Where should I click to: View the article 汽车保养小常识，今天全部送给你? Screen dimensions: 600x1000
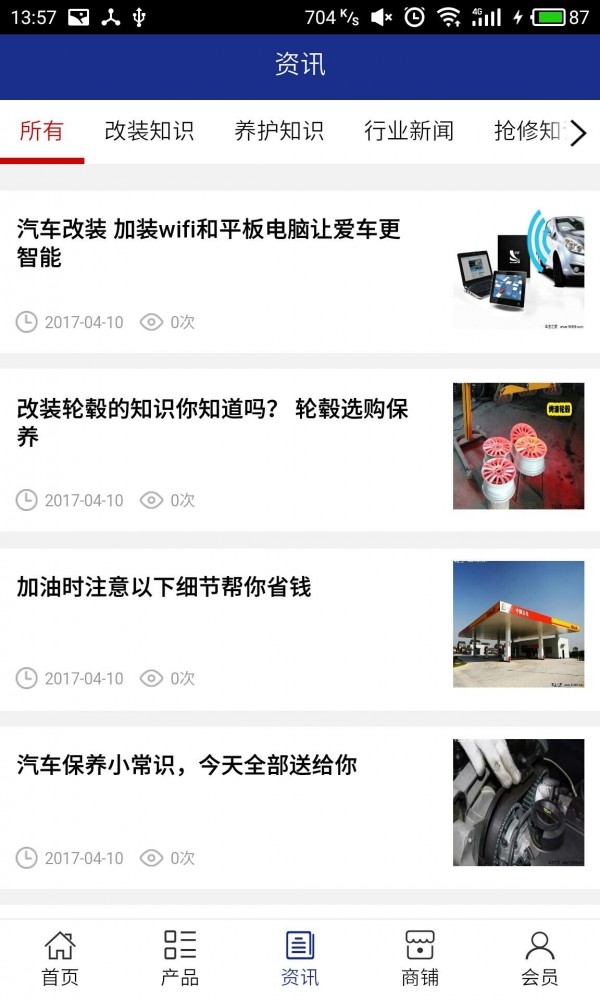[x=187, y=766]
